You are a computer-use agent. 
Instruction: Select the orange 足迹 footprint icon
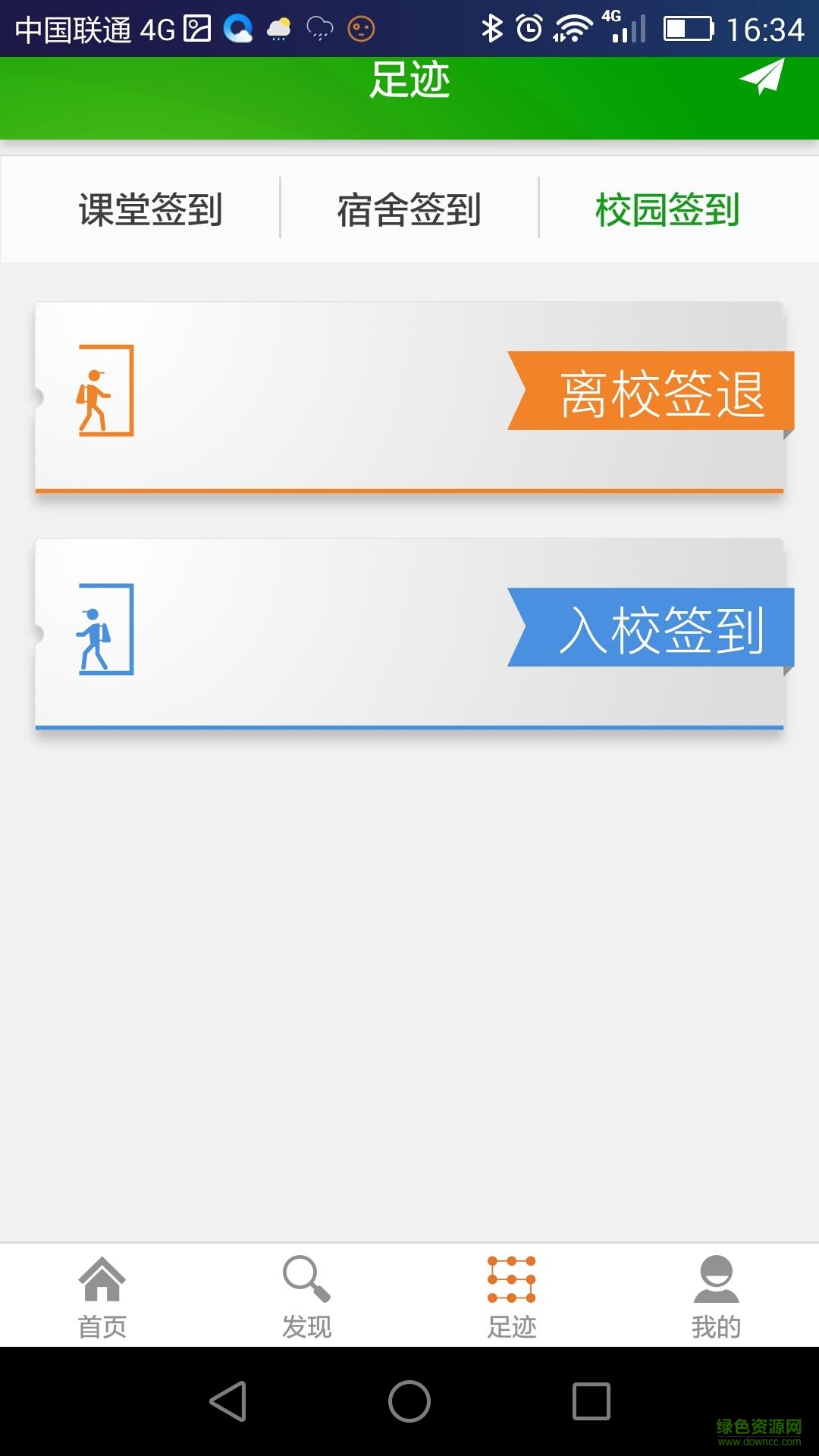click(512, 1278)
